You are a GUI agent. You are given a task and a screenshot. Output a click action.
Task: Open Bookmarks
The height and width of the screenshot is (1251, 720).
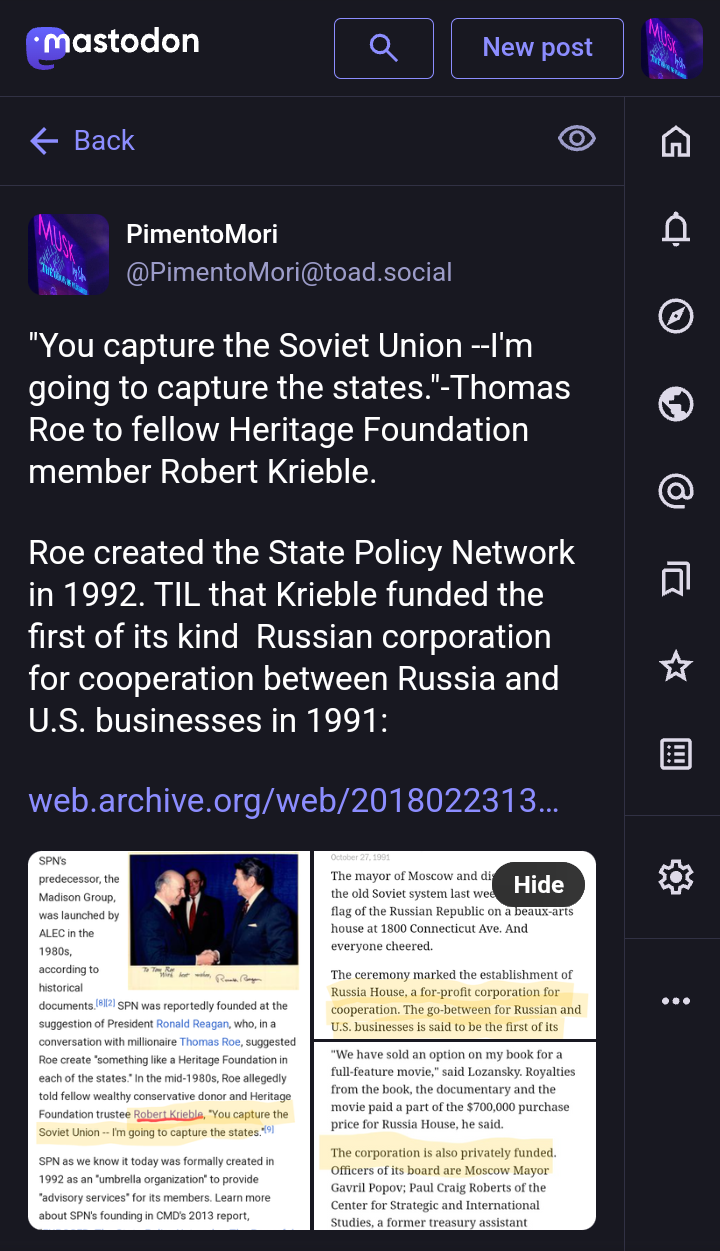point(676,579)
